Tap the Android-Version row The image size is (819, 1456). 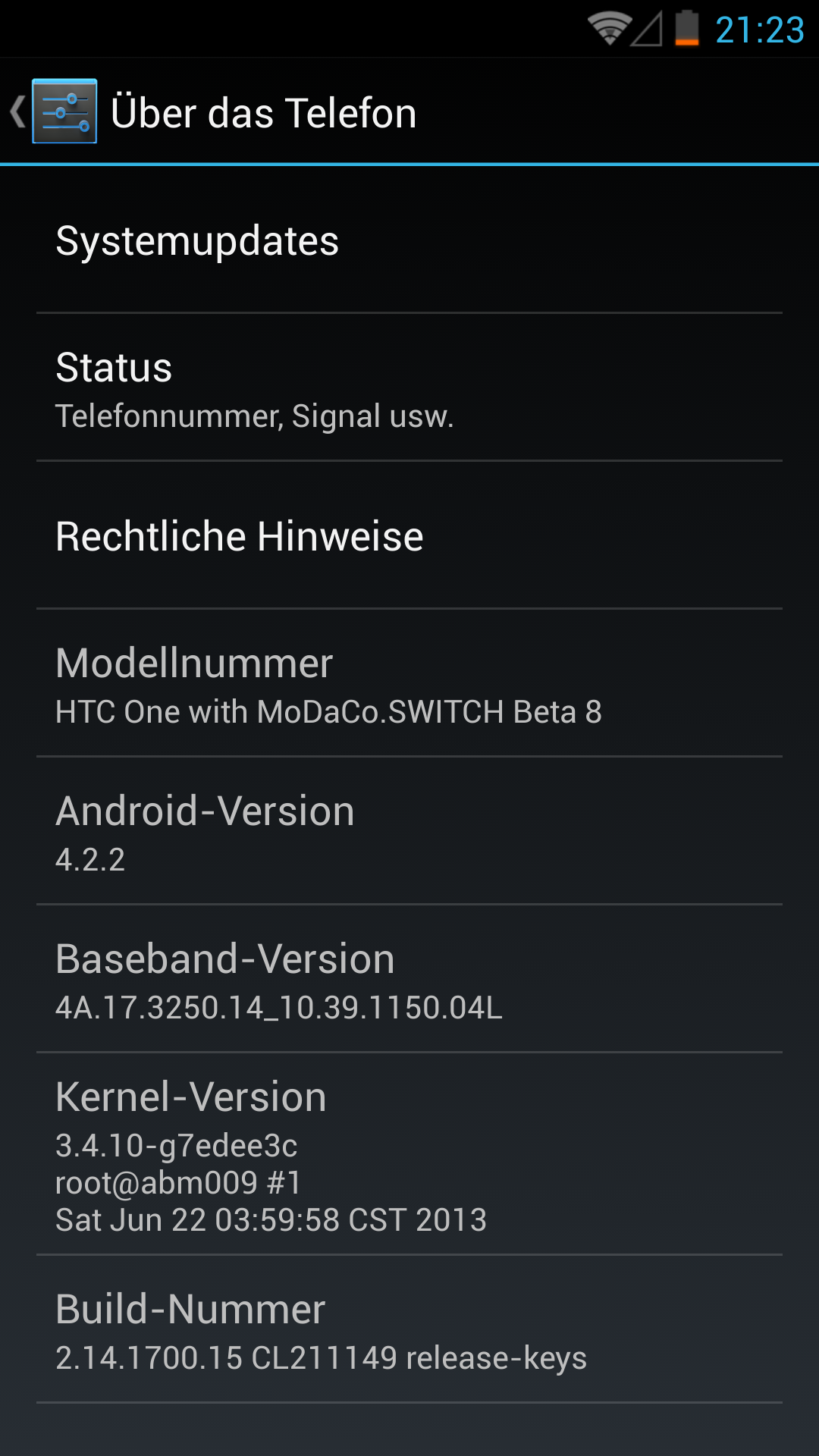[409, 831]
